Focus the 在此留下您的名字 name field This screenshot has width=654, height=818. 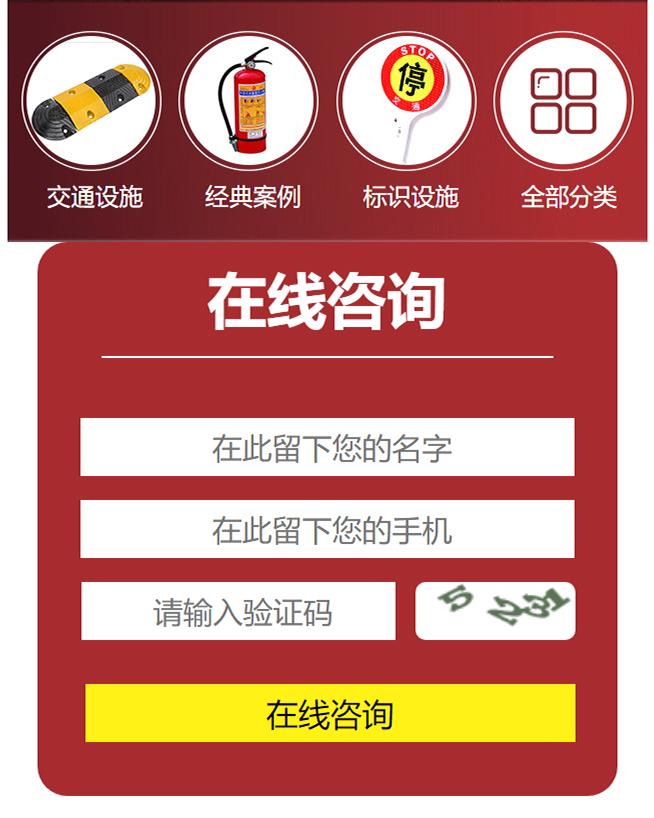[327, 447]
